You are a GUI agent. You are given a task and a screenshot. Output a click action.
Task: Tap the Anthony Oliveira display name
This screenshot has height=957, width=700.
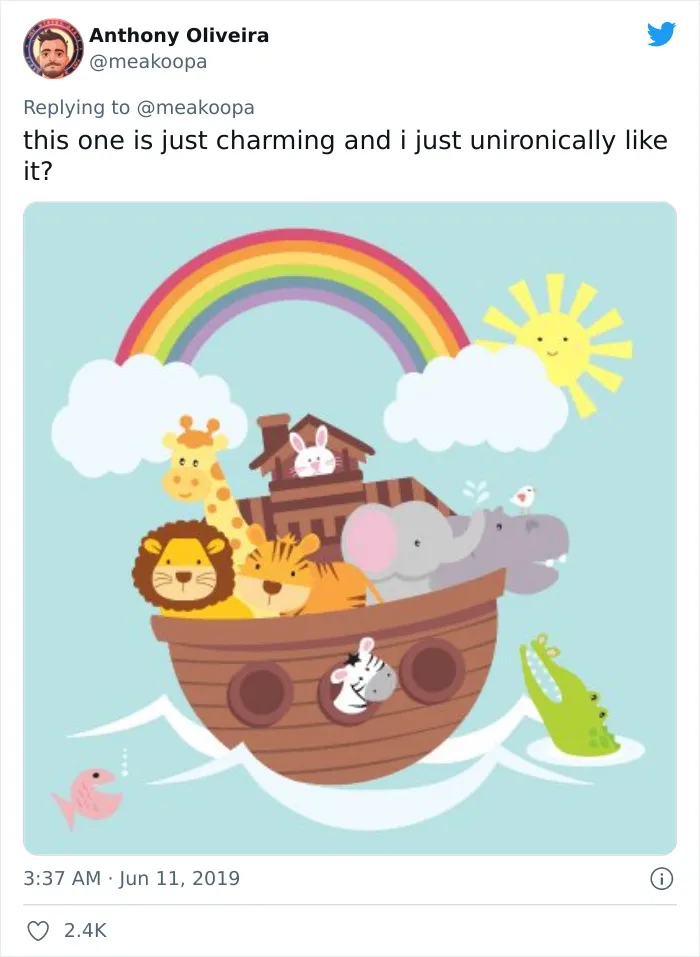tap(179, 35)
